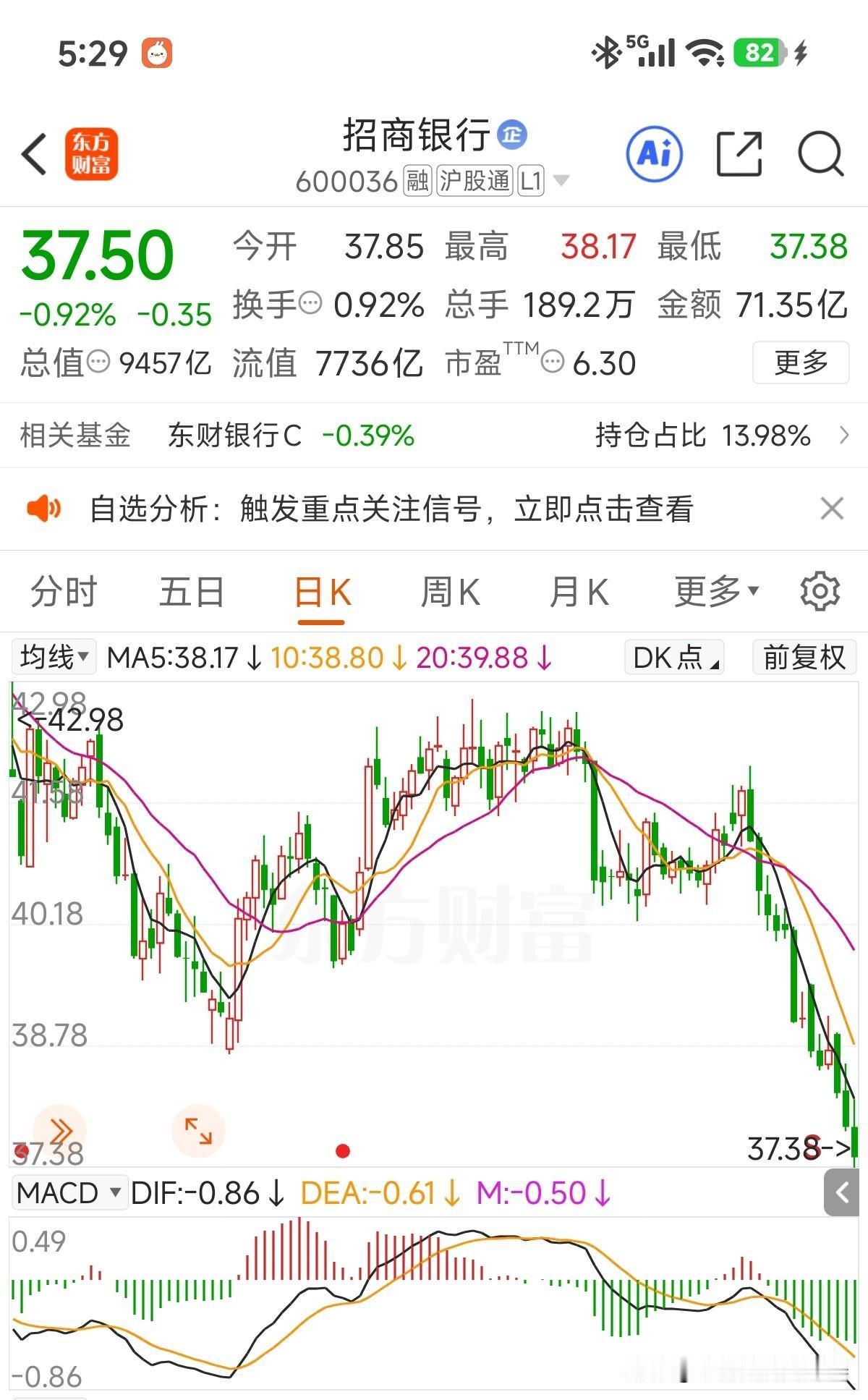Image resolution: width=868 pixels, height=1400 pixels.
Task: Open chart settings gear
Action: pyautogui.click(x=818, y=590)
